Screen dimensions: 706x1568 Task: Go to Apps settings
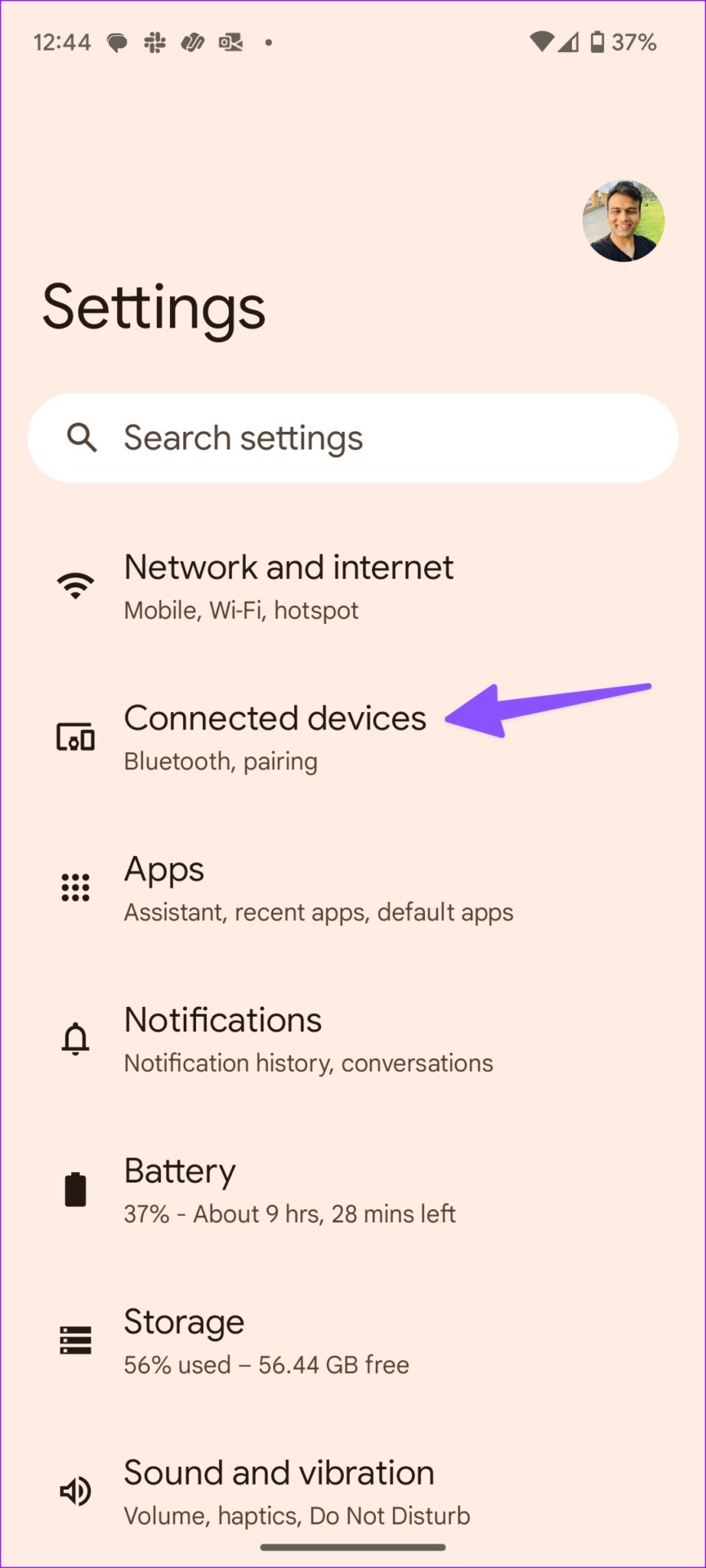click(x=353, y=889)
